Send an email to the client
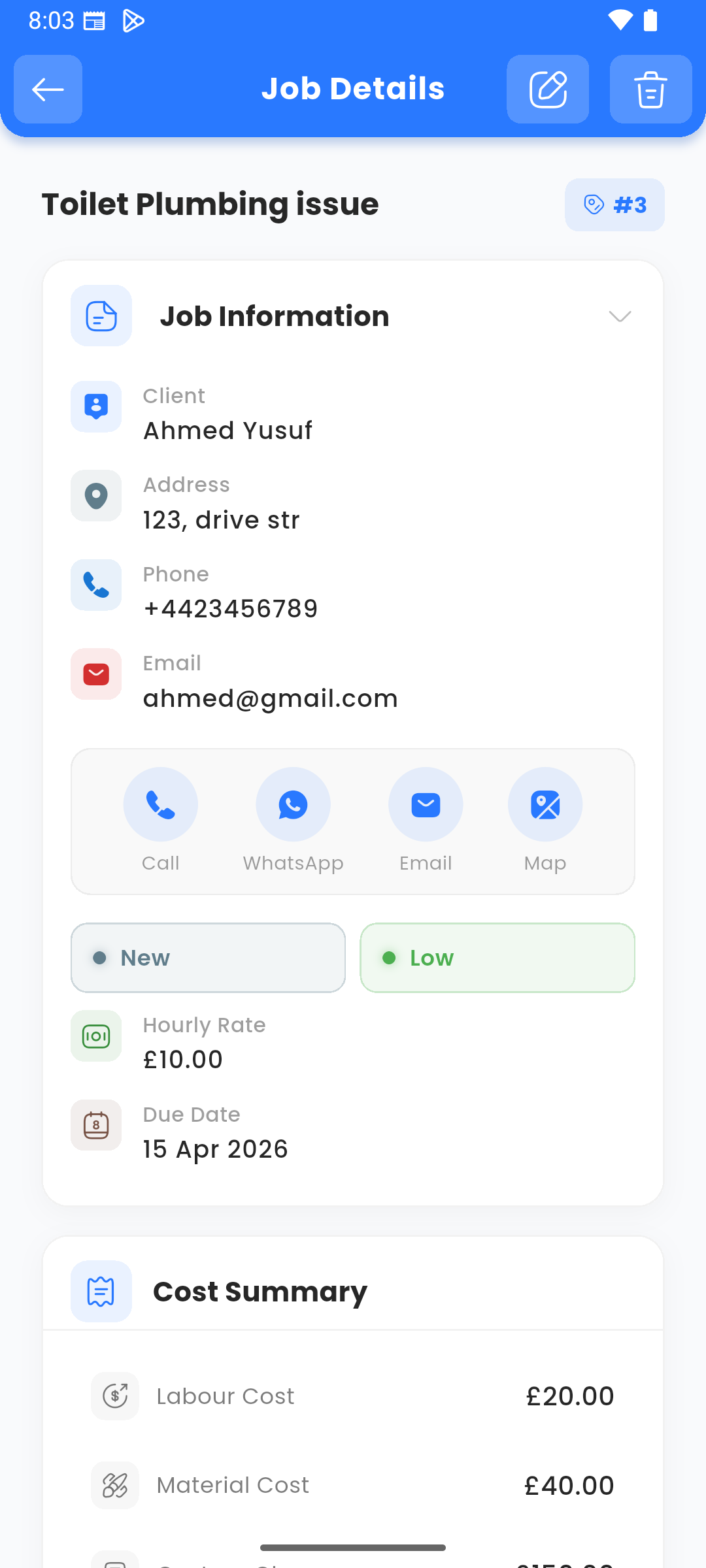 click(x=426, y=805)
